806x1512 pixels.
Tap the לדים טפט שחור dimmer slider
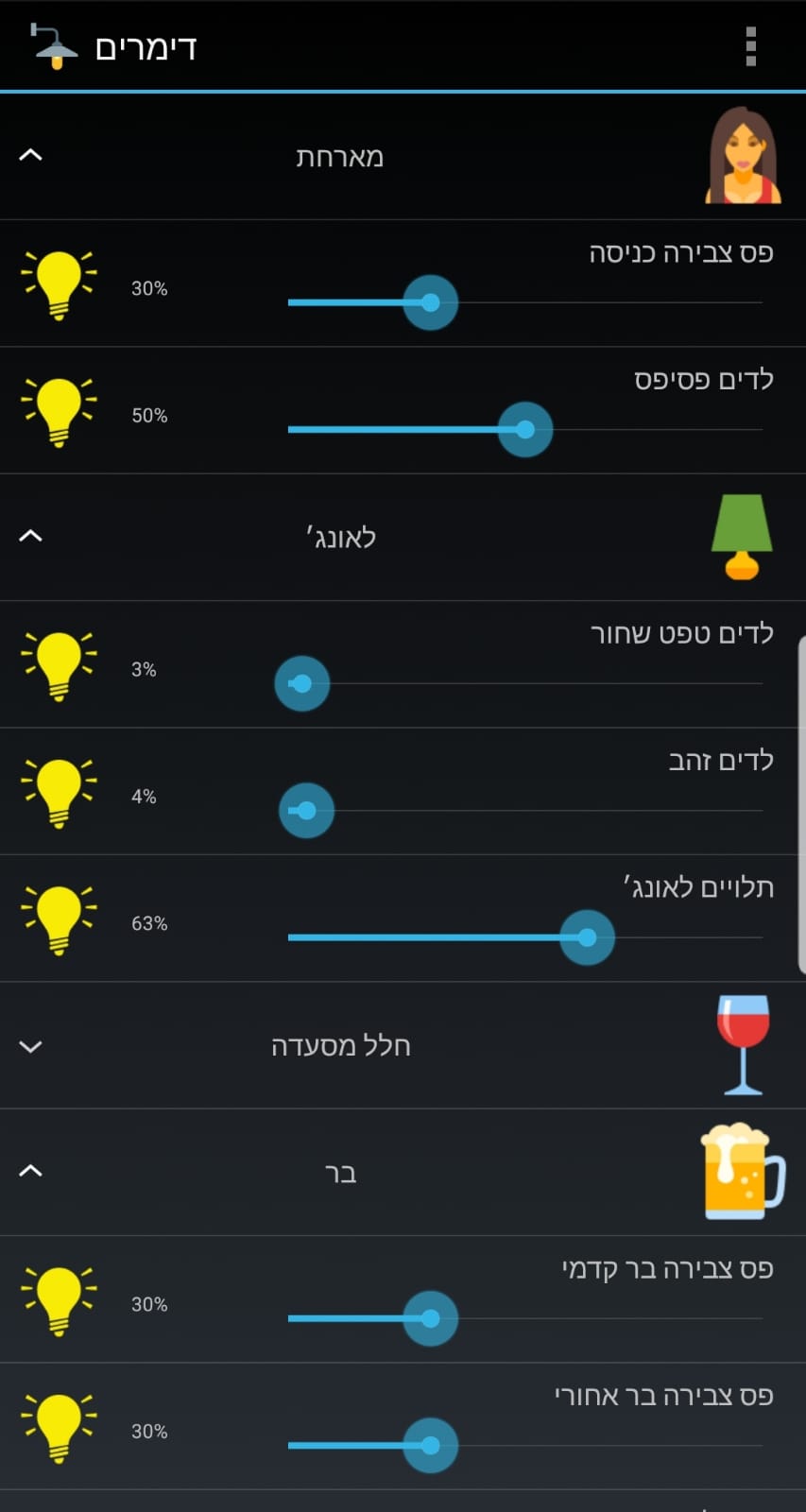[x=302, y=683]
